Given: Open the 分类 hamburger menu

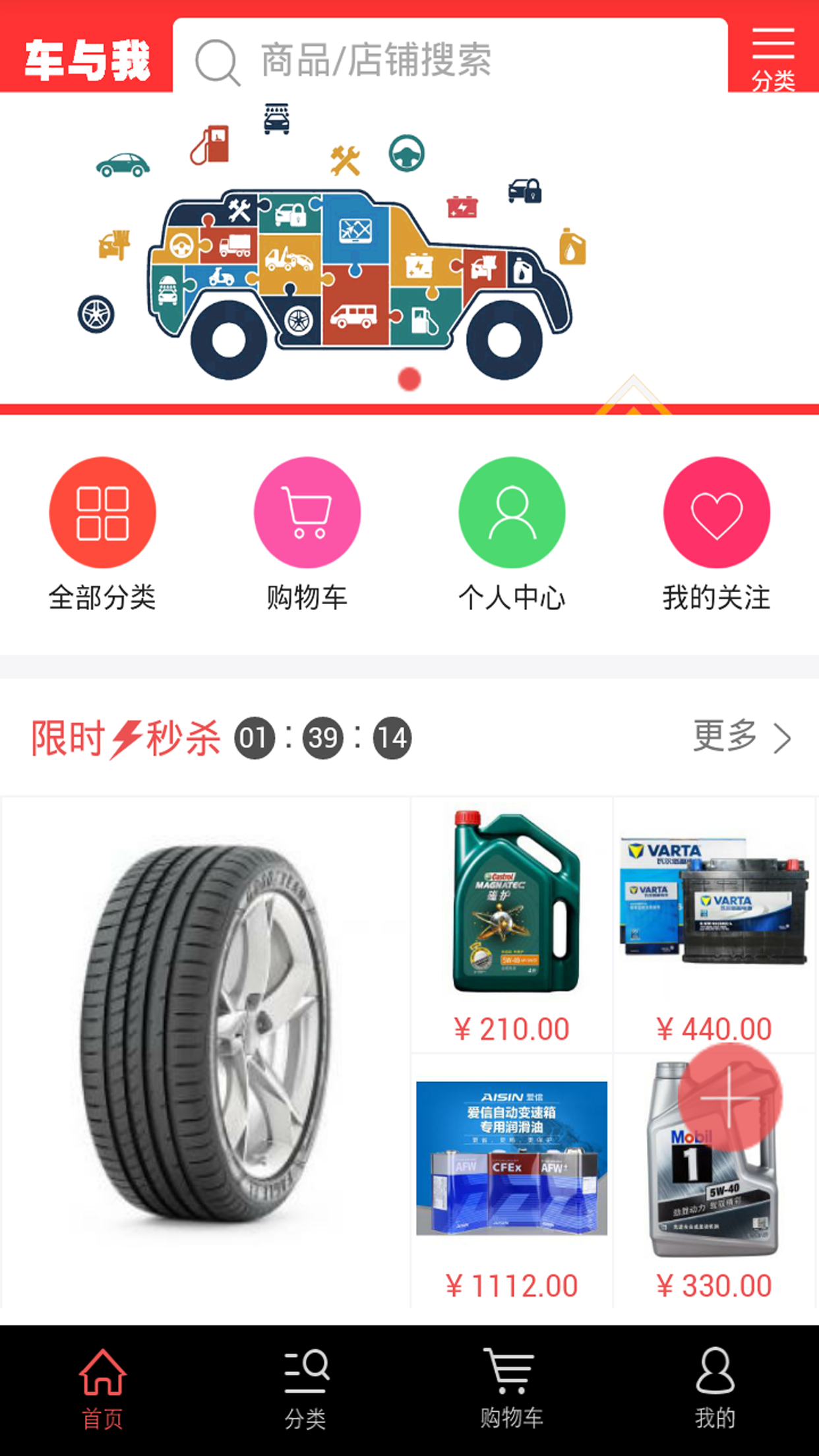Looking at the screenshot, I should 773,58.
